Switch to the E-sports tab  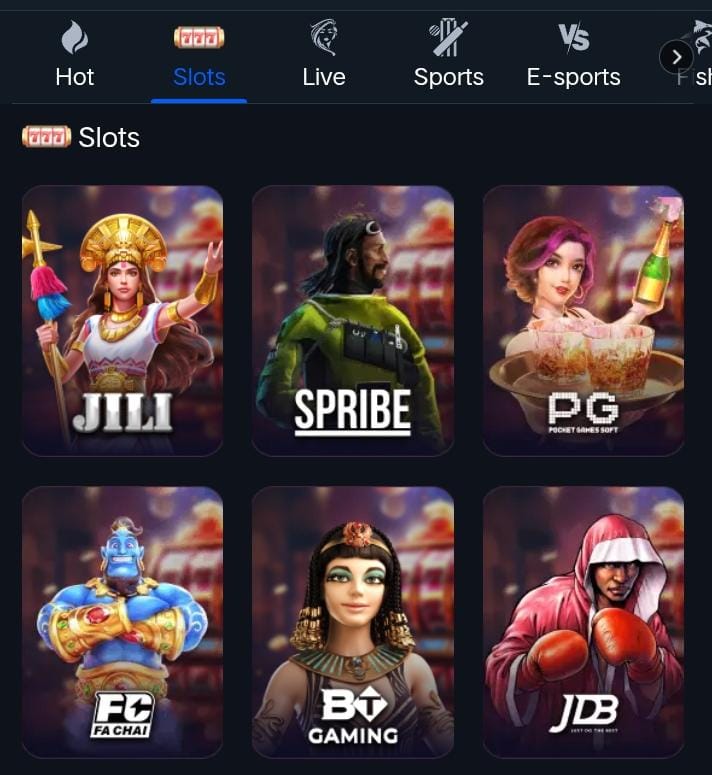point(574,57)
